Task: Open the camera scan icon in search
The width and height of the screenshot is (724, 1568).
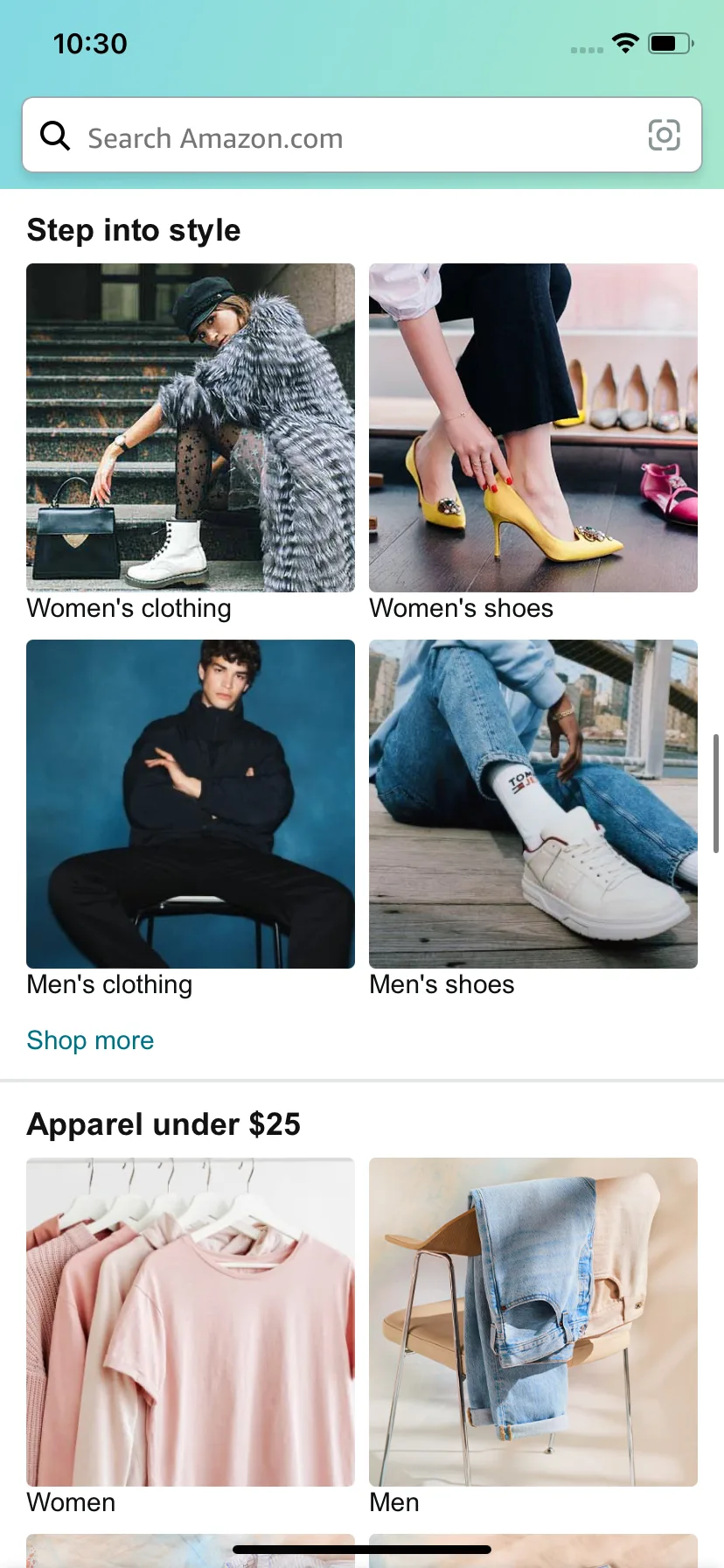Action: 664,136
